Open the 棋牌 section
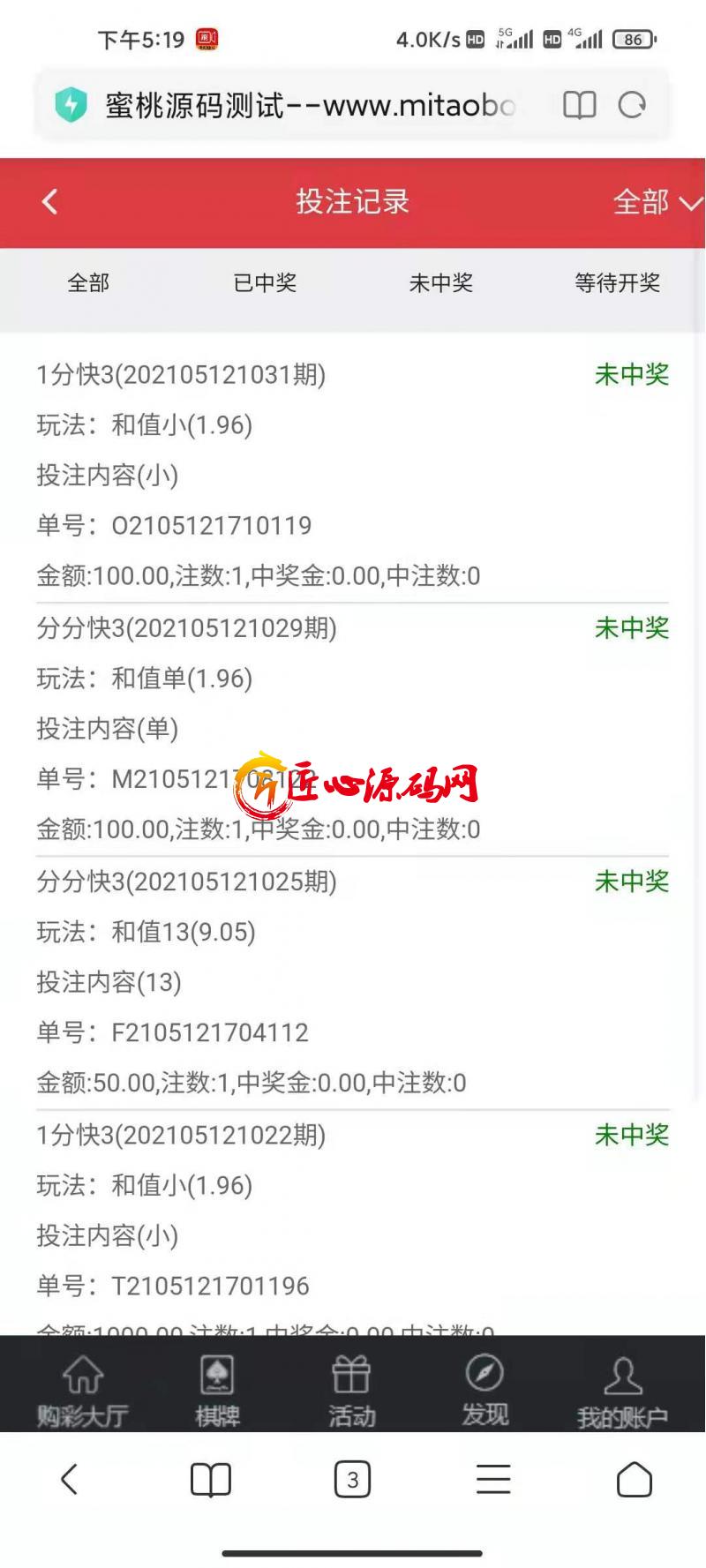This screenshot has height=1568, width=706. (x=217, y=1390)
